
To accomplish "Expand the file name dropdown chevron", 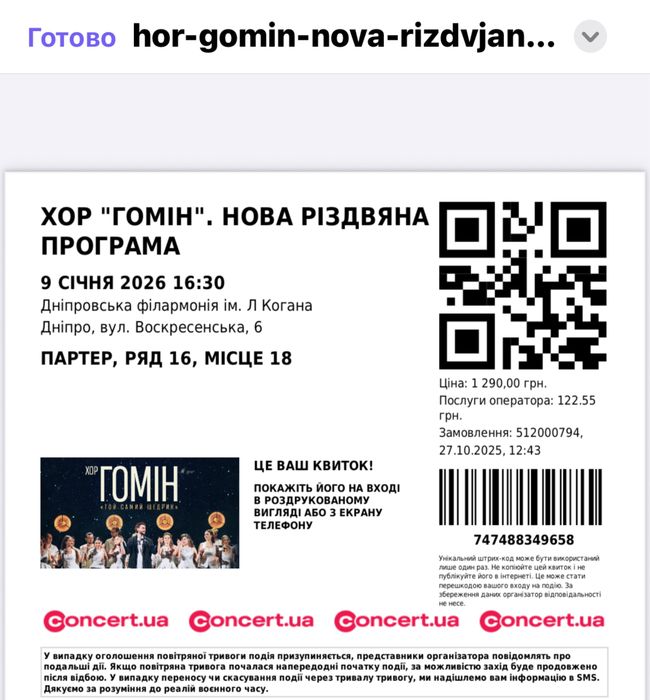I will pos(590,38).
